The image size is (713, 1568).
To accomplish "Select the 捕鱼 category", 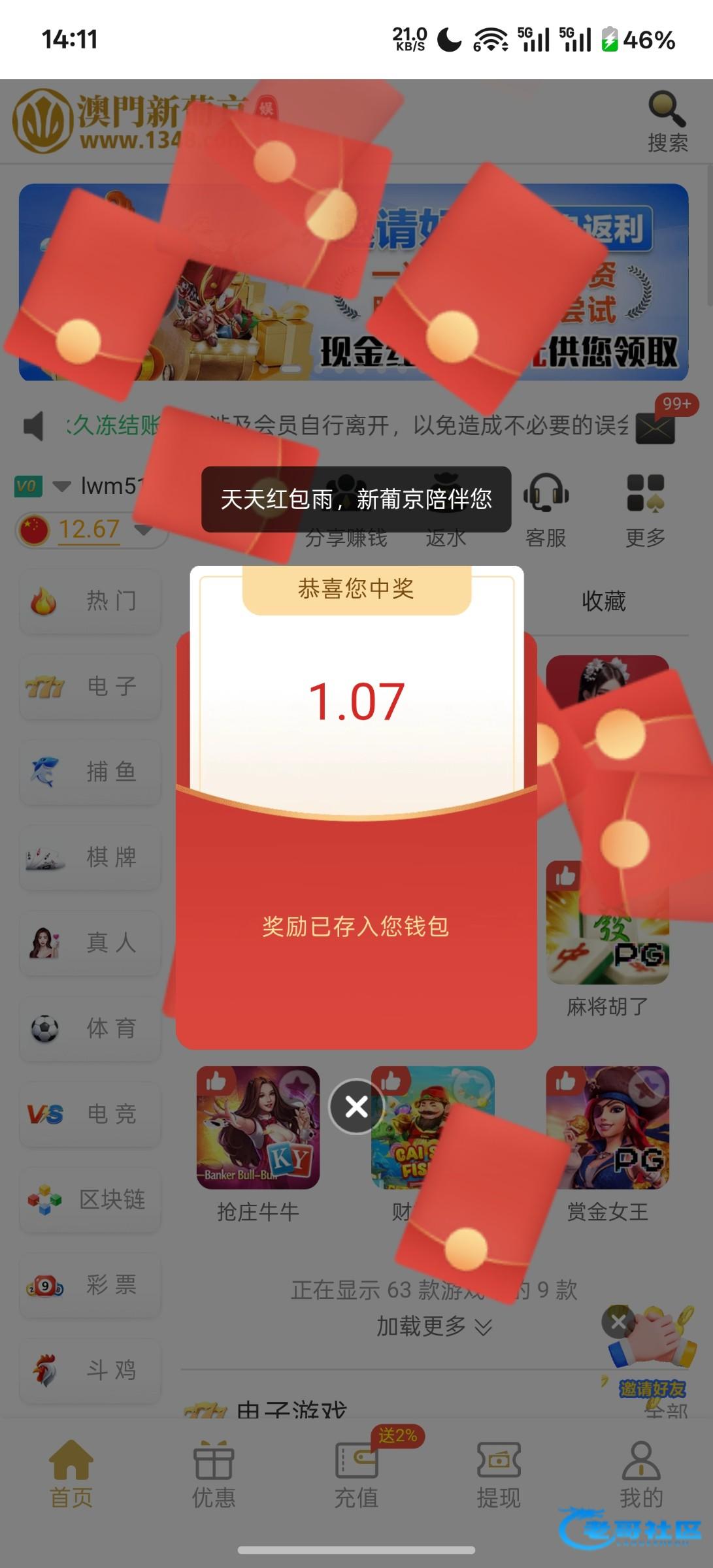I will (90, 772).
